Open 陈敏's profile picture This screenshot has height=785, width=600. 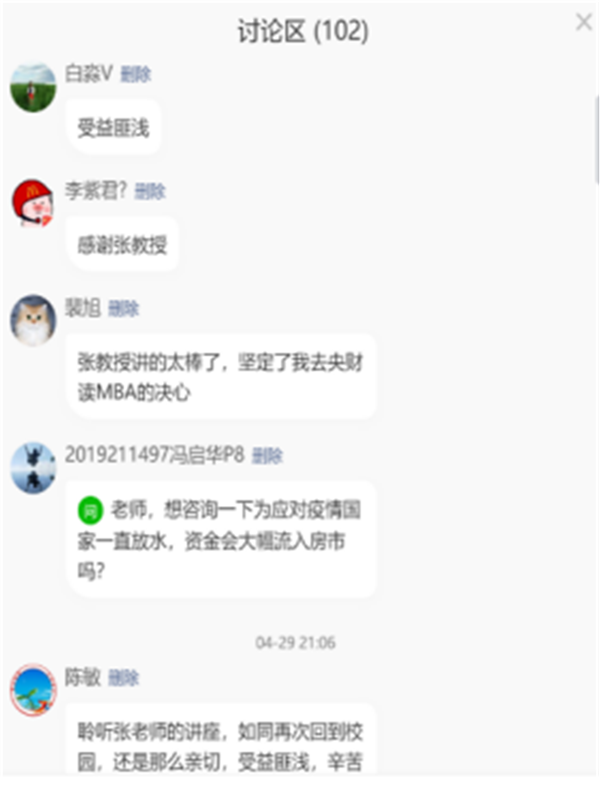click(x=33, y=690)
